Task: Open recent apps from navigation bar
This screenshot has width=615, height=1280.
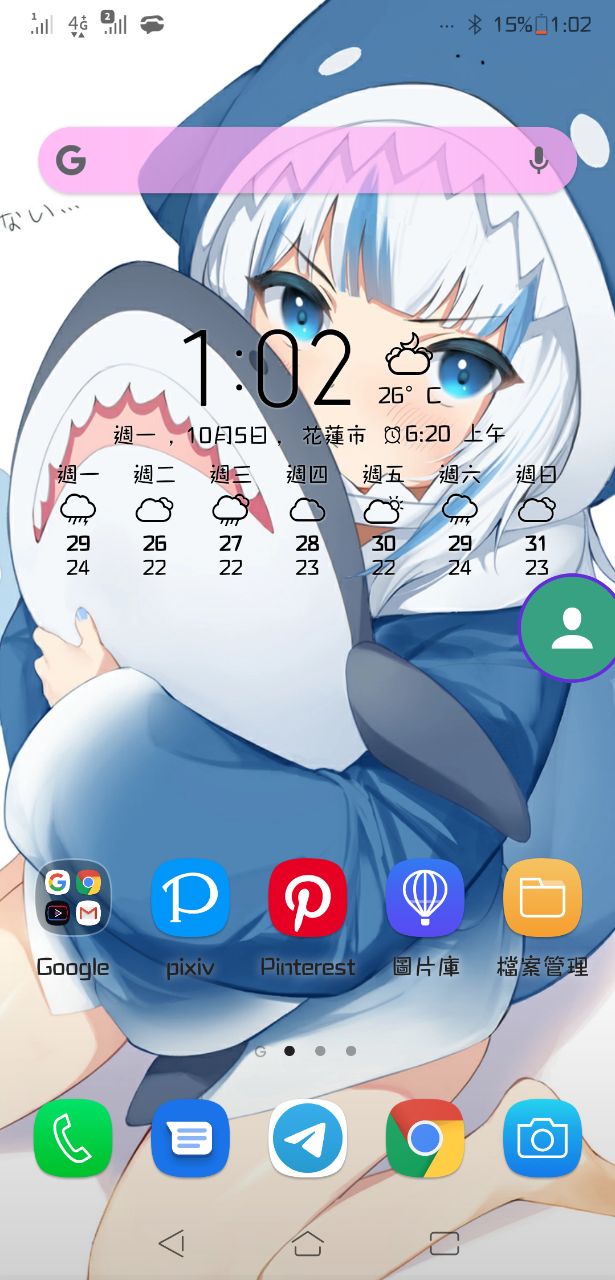Action: pyautogui.click(x=443, y=1243)
